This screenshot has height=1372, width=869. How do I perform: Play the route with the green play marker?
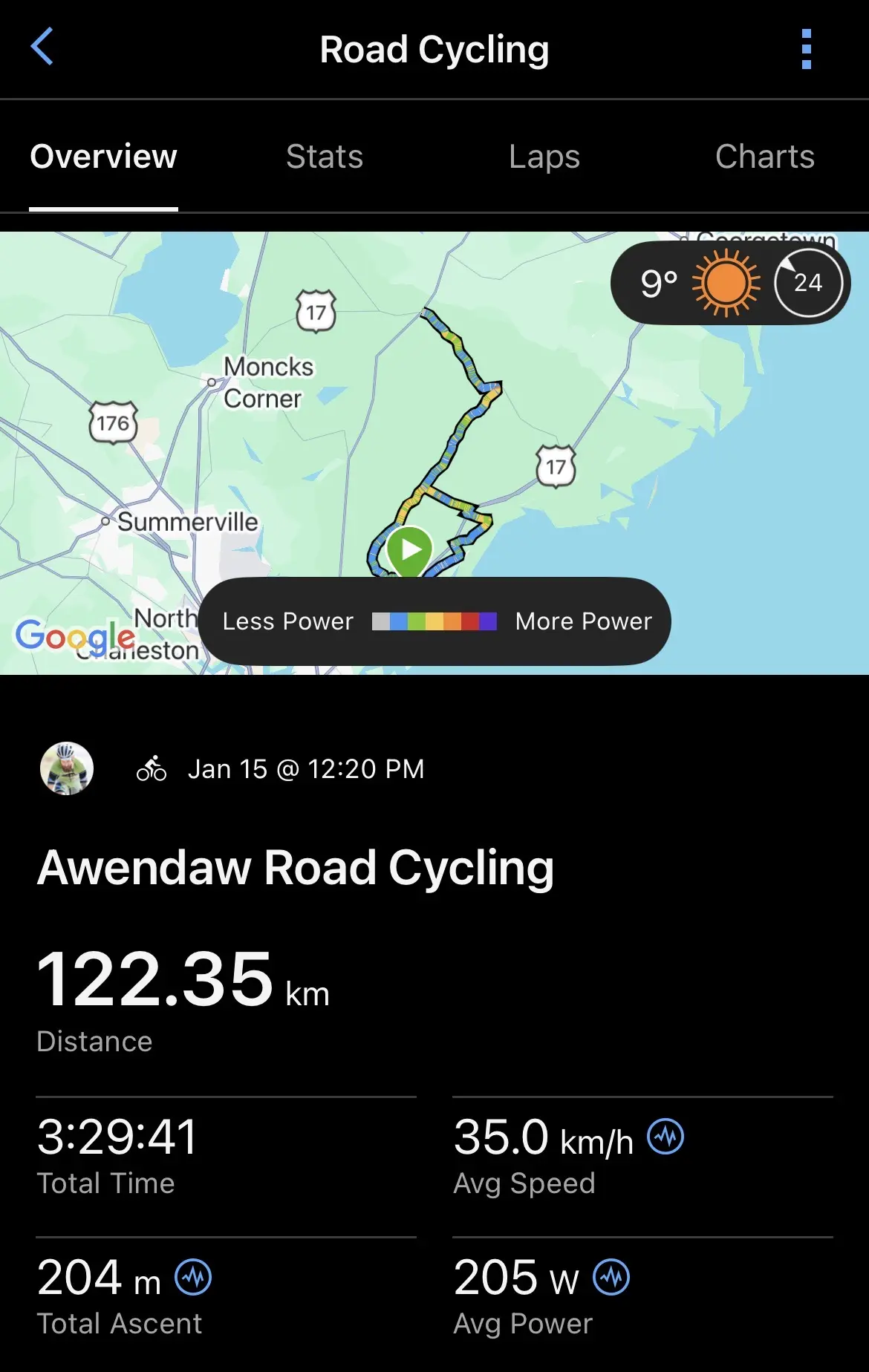pos(409,550)
